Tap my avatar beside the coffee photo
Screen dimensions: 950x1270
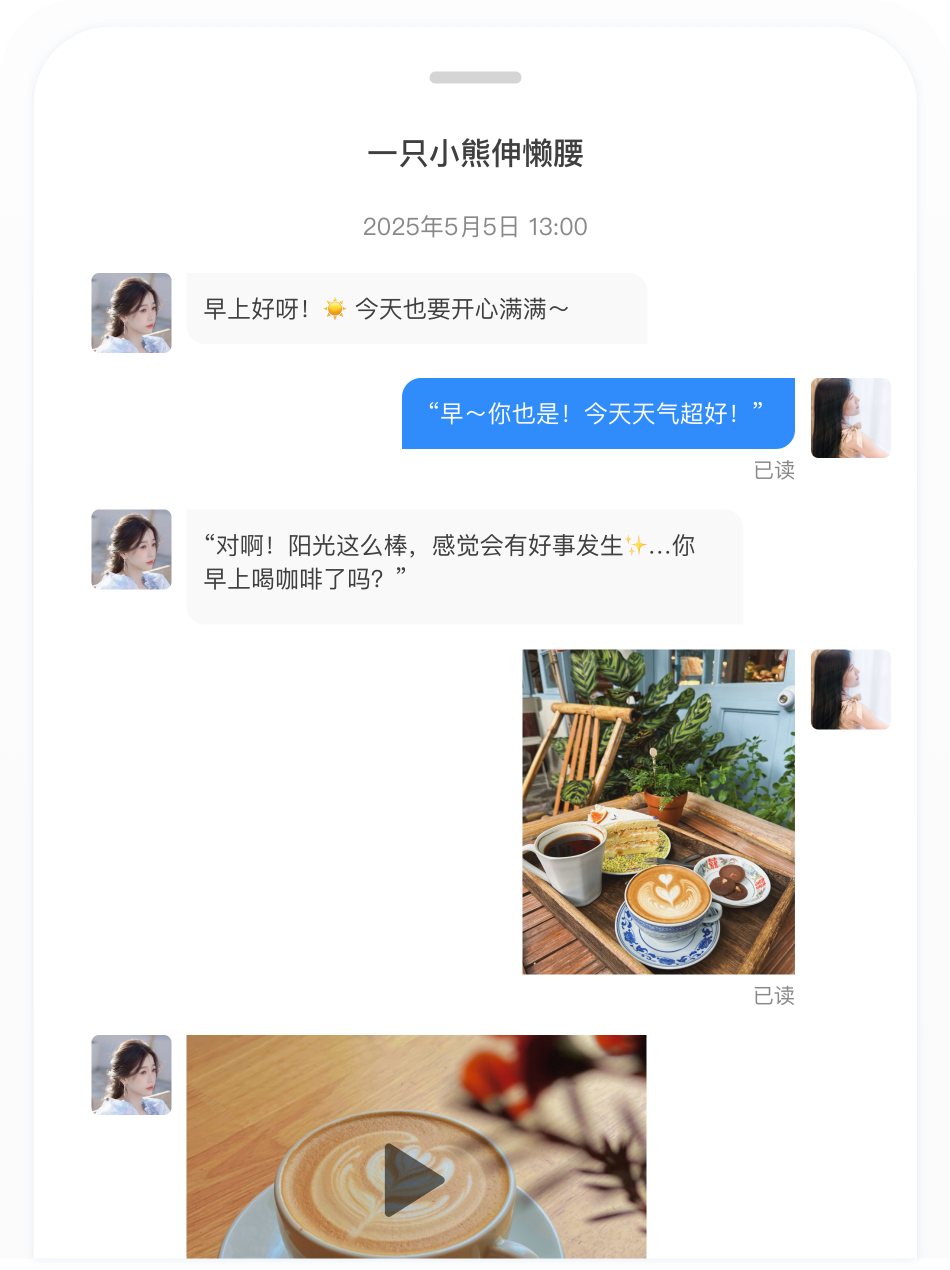[x=850, y=689]
